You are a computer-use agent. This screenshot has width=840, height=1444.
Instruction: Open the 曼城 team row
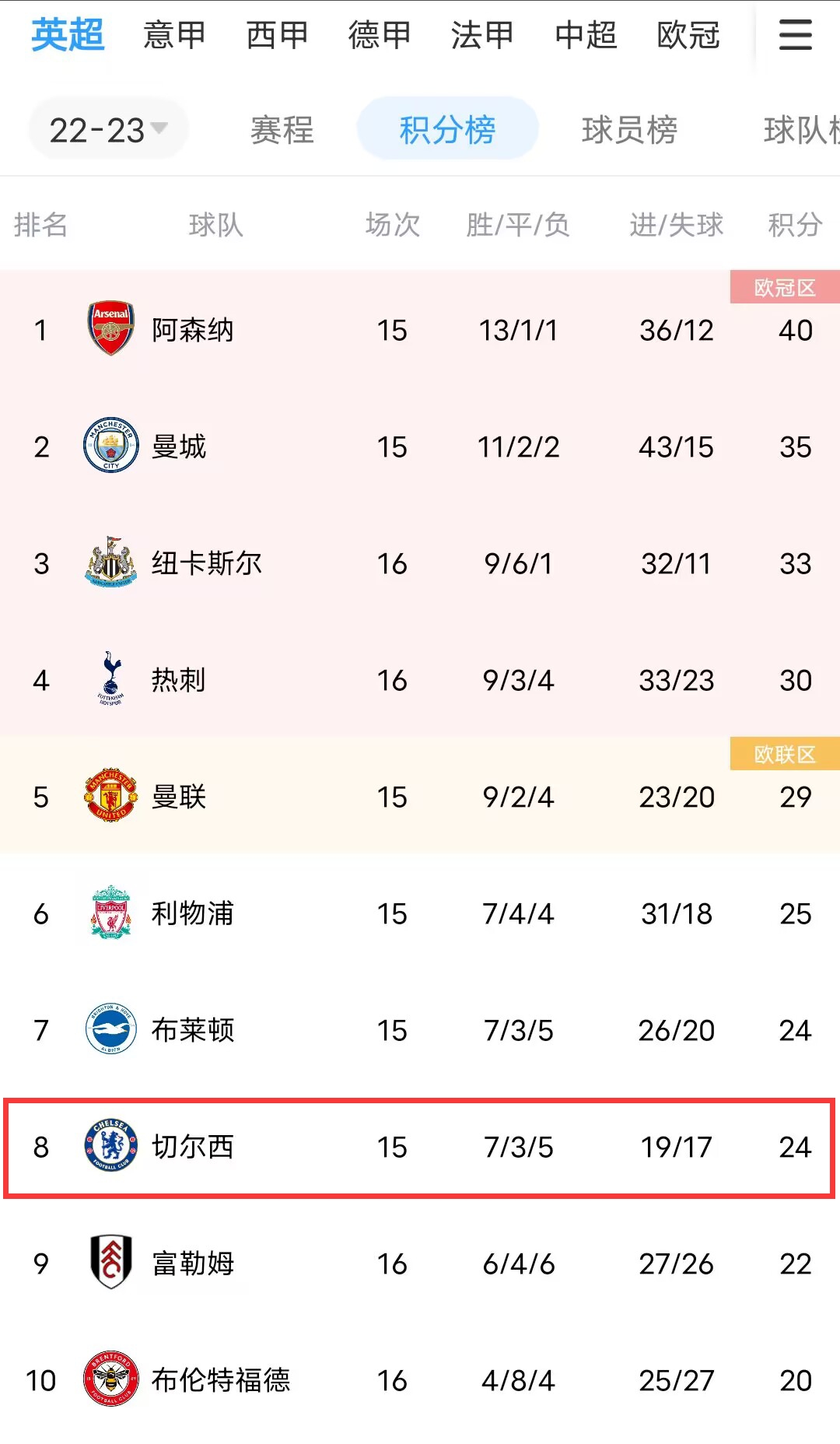tap(420, 447)
